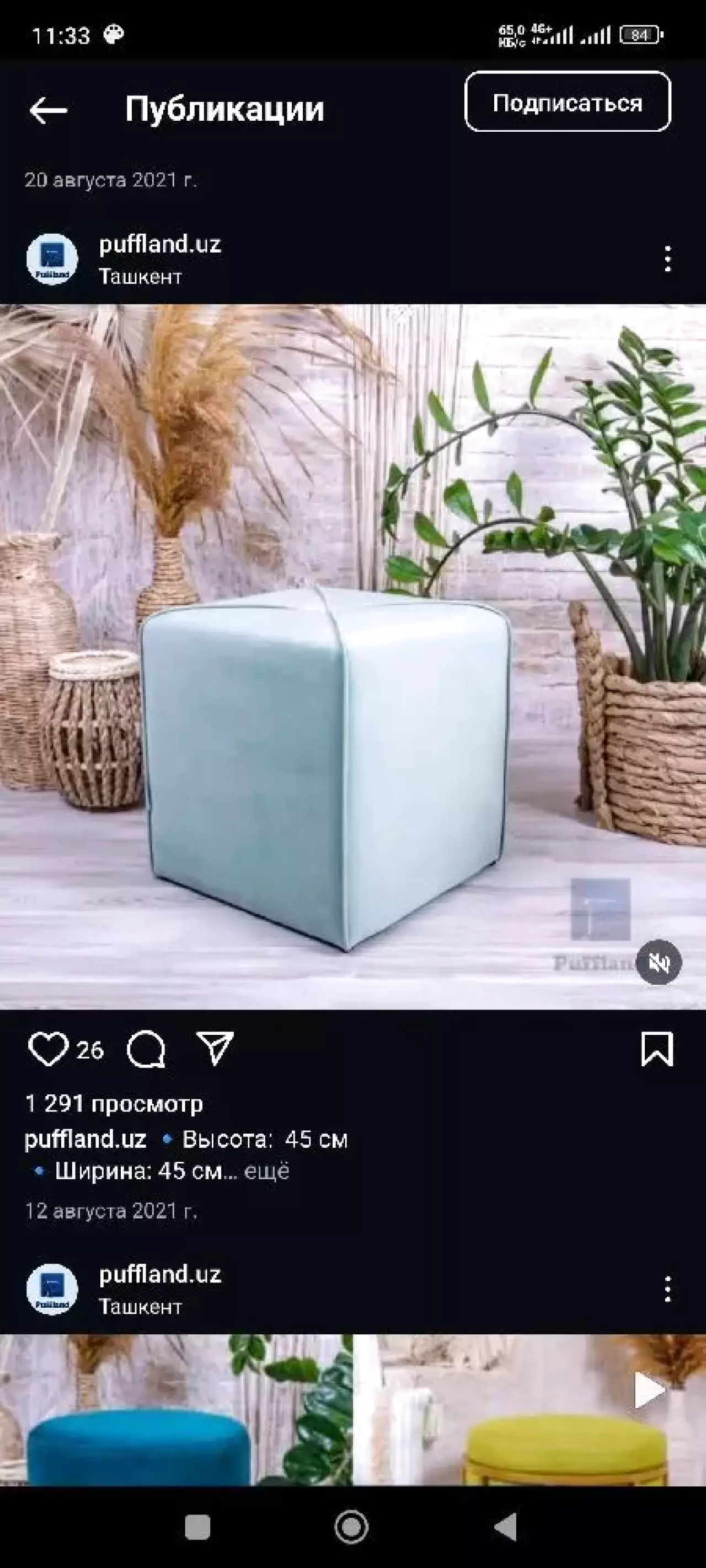Tap the system home button
Viewport: 706px width, 1568px height.
tap(351, 1527)
